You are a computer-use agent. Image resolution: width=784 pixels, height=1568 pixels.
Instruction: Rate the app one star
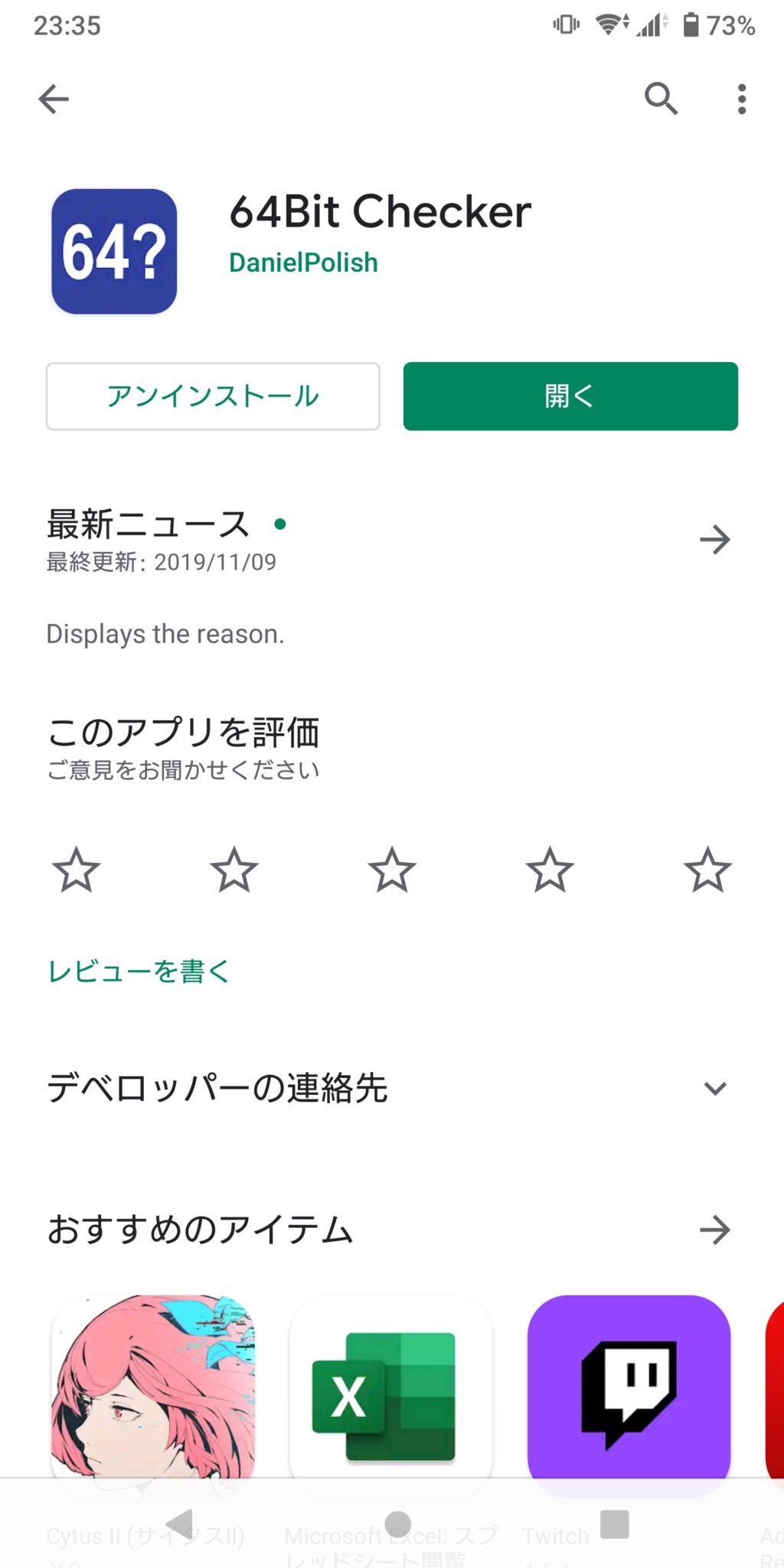pos(76,870)
